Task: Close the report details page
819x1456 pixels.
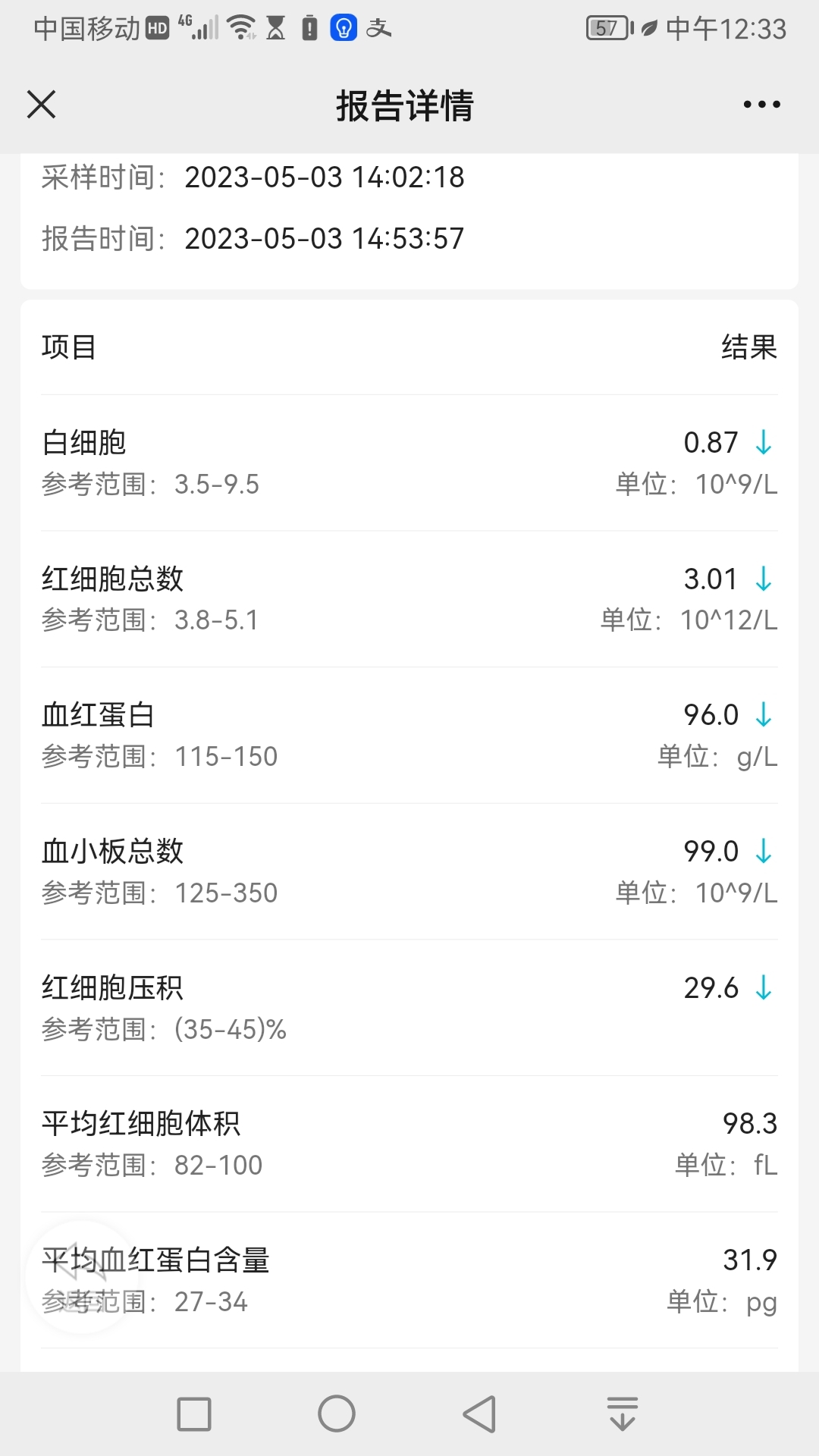Action: [x=41, y=105]
